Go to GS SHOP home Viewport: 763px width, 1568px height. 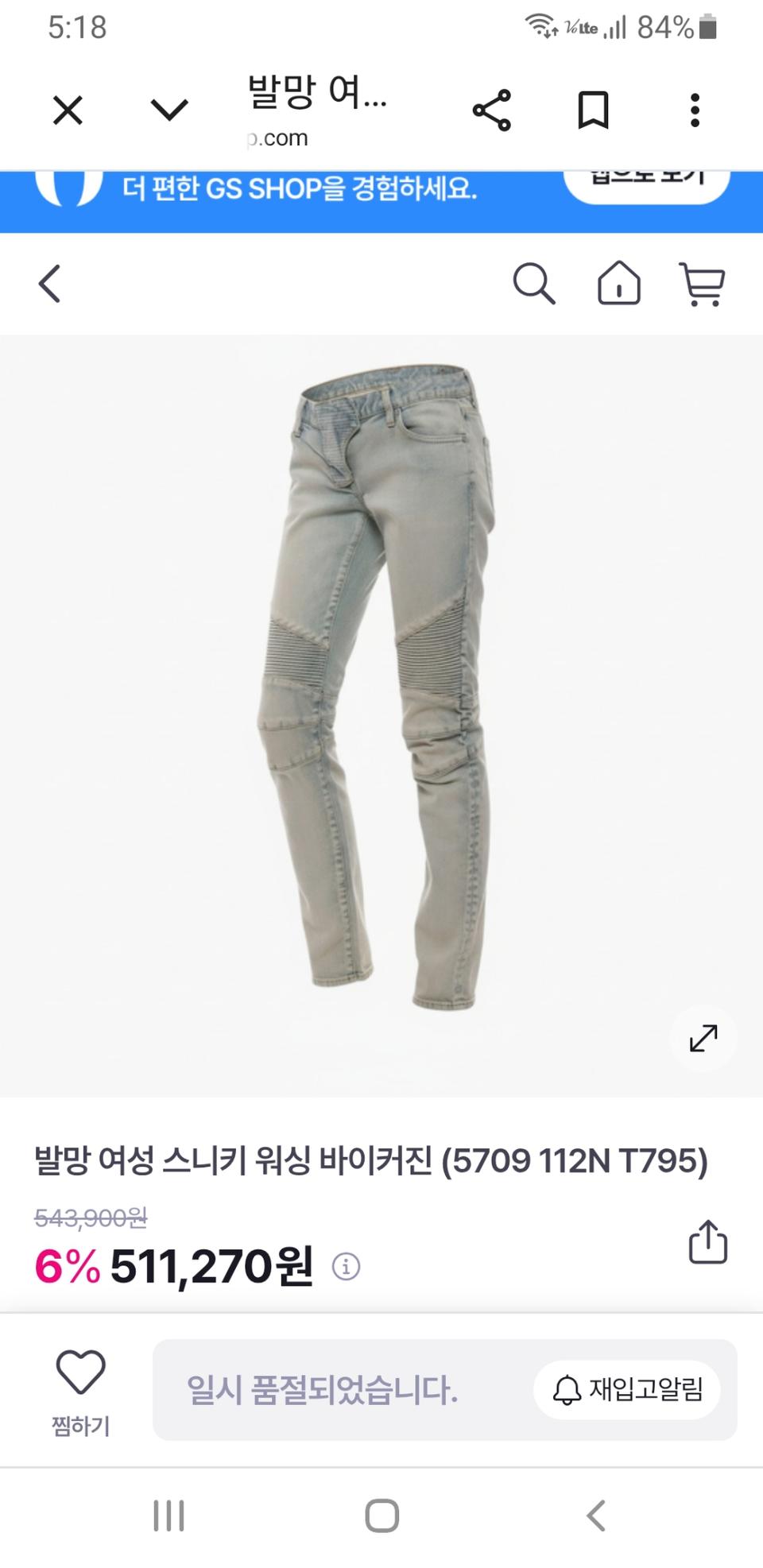tap(619, 284)
